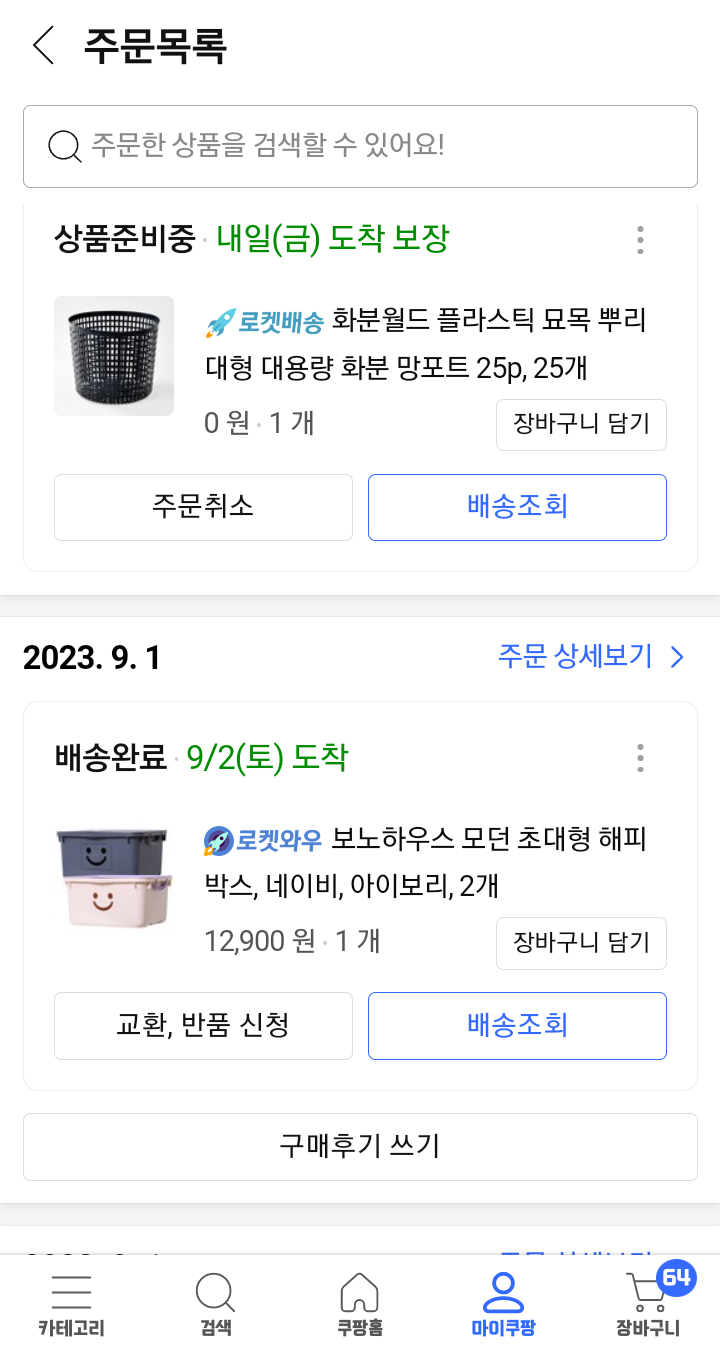Go to the 쿠팡홈 tab

click(x=360, y=1303)
